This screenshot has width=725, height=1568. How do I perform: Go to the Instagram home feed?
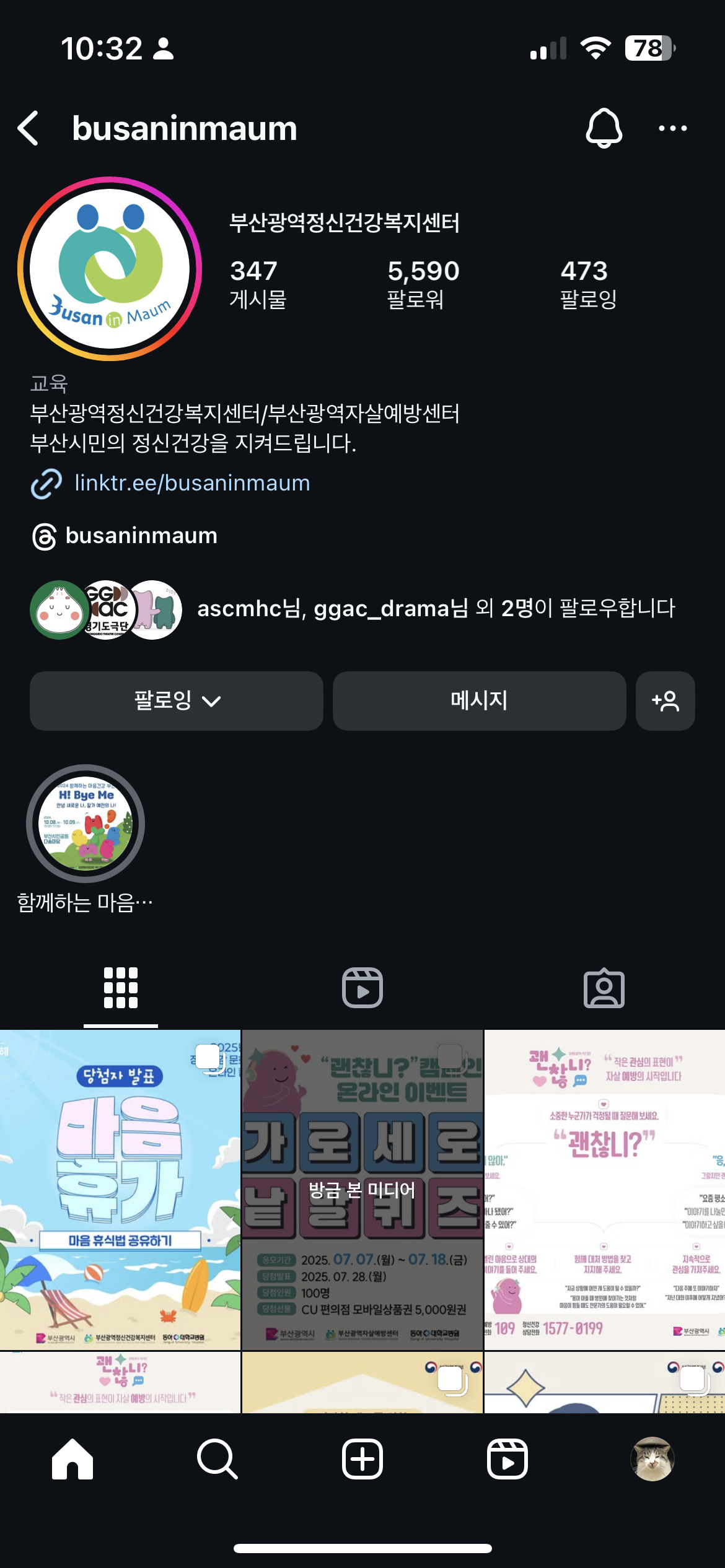coord(72,1459)
